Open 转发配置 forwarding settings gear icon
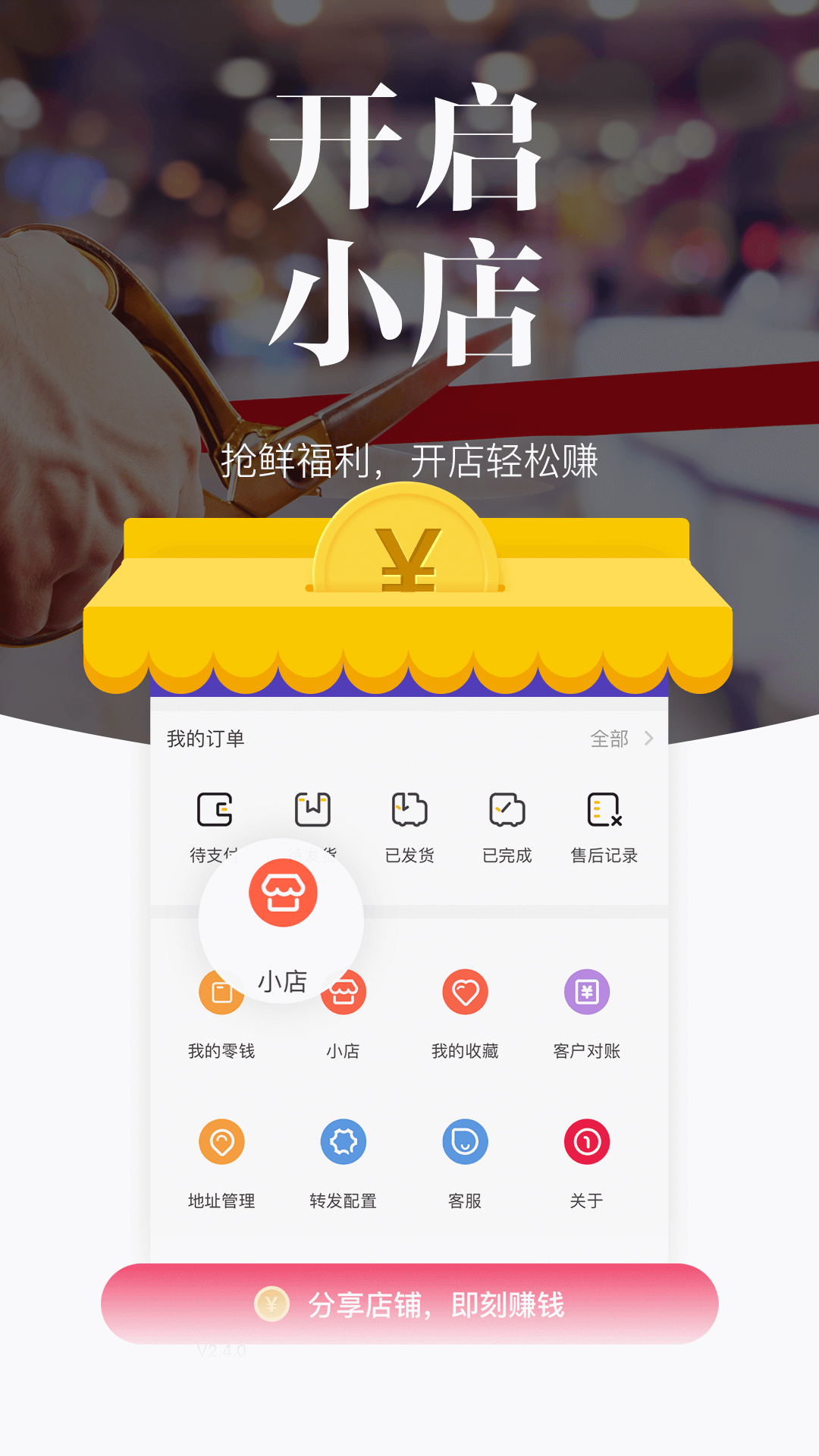This screenshot has width=819, height=1456. pyautogui.click(x=342, y=1140)
